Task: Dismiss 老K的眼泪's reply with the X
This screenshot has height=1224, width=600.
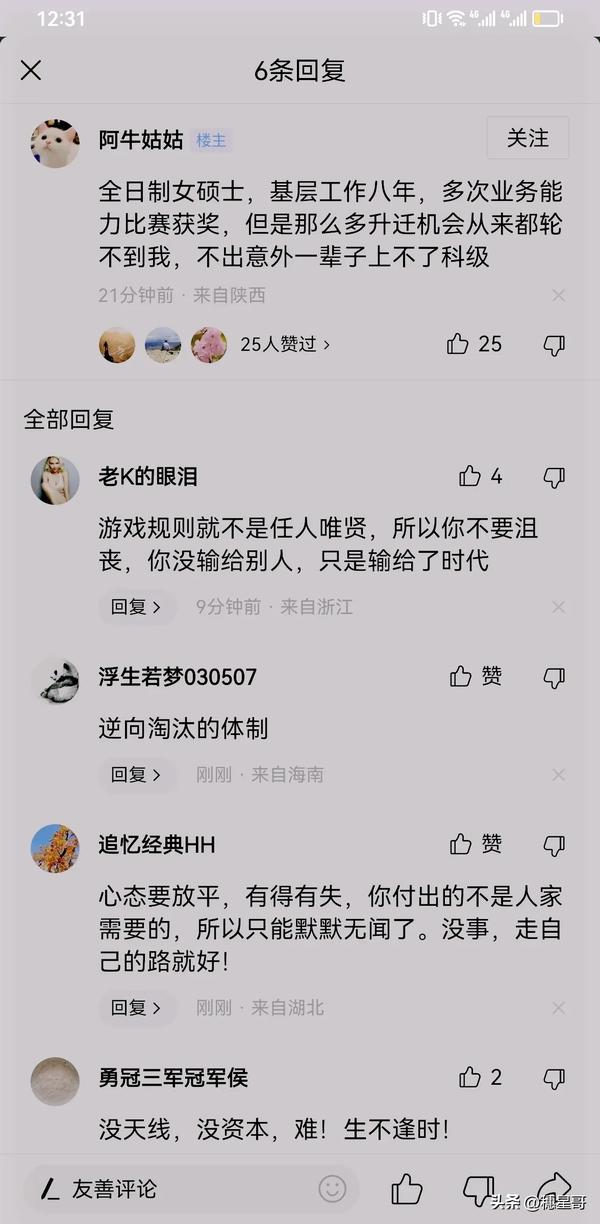Action: tap(559, 607)
